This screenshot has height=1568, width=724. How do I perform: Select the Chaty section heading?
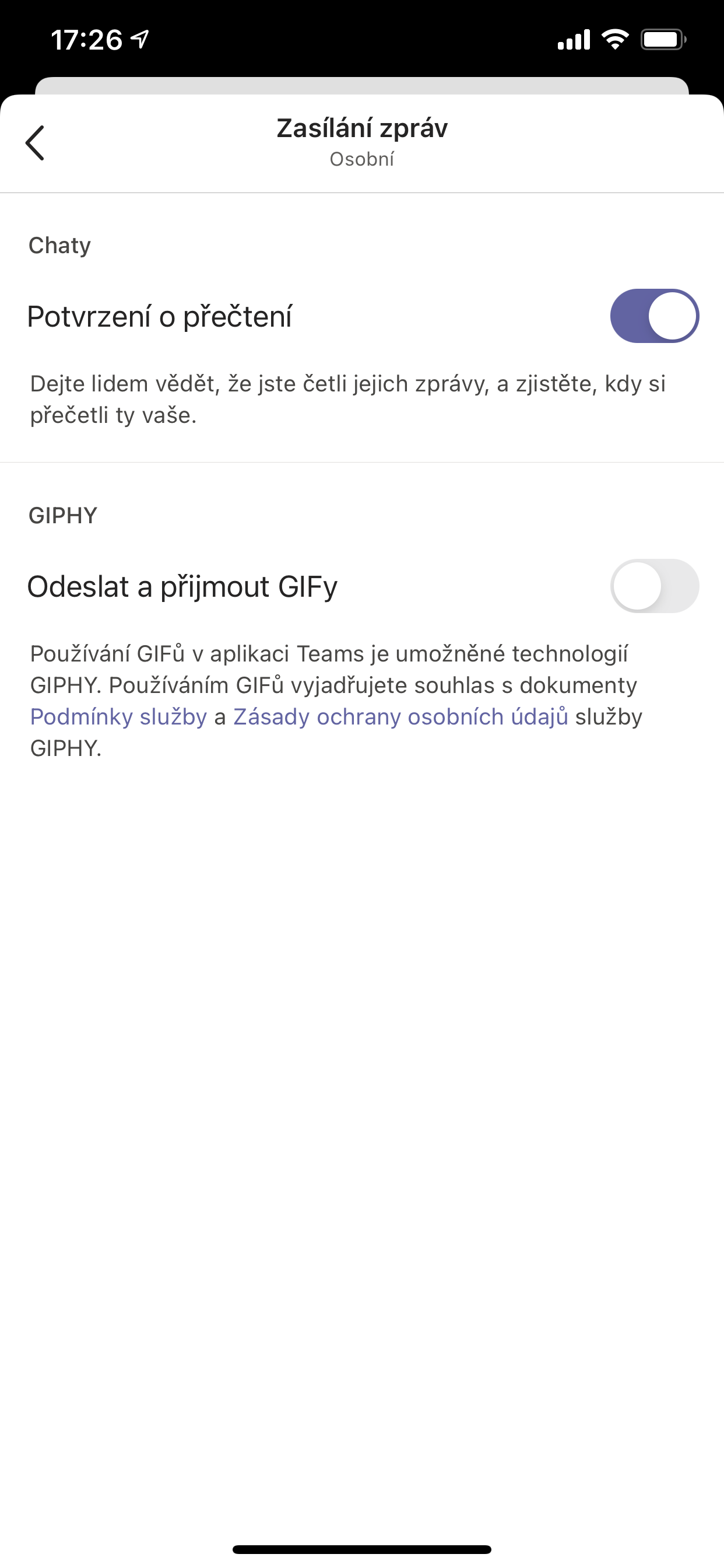tap(59, 244)
